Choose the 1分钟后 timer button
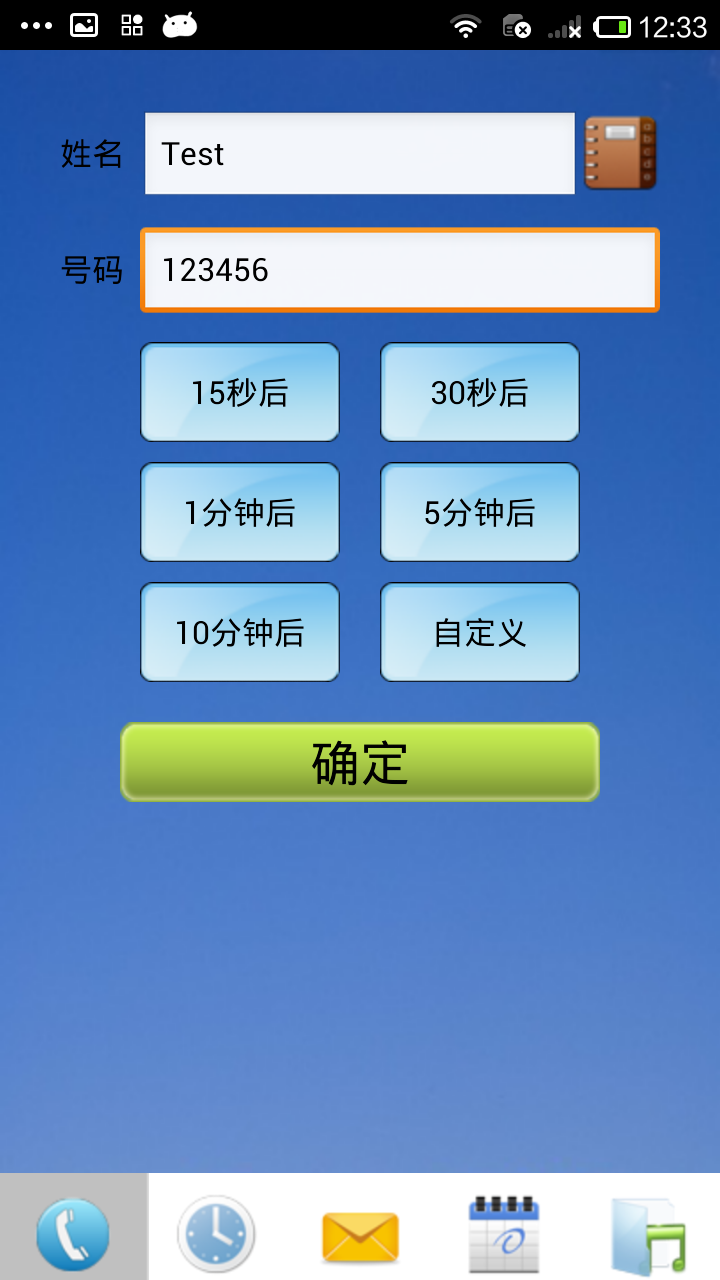 click(239, 512)
